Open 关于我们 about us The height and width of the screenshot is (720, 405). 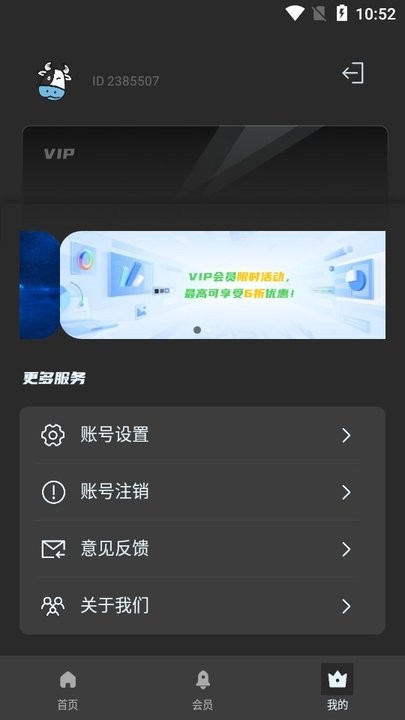point(202,606)
